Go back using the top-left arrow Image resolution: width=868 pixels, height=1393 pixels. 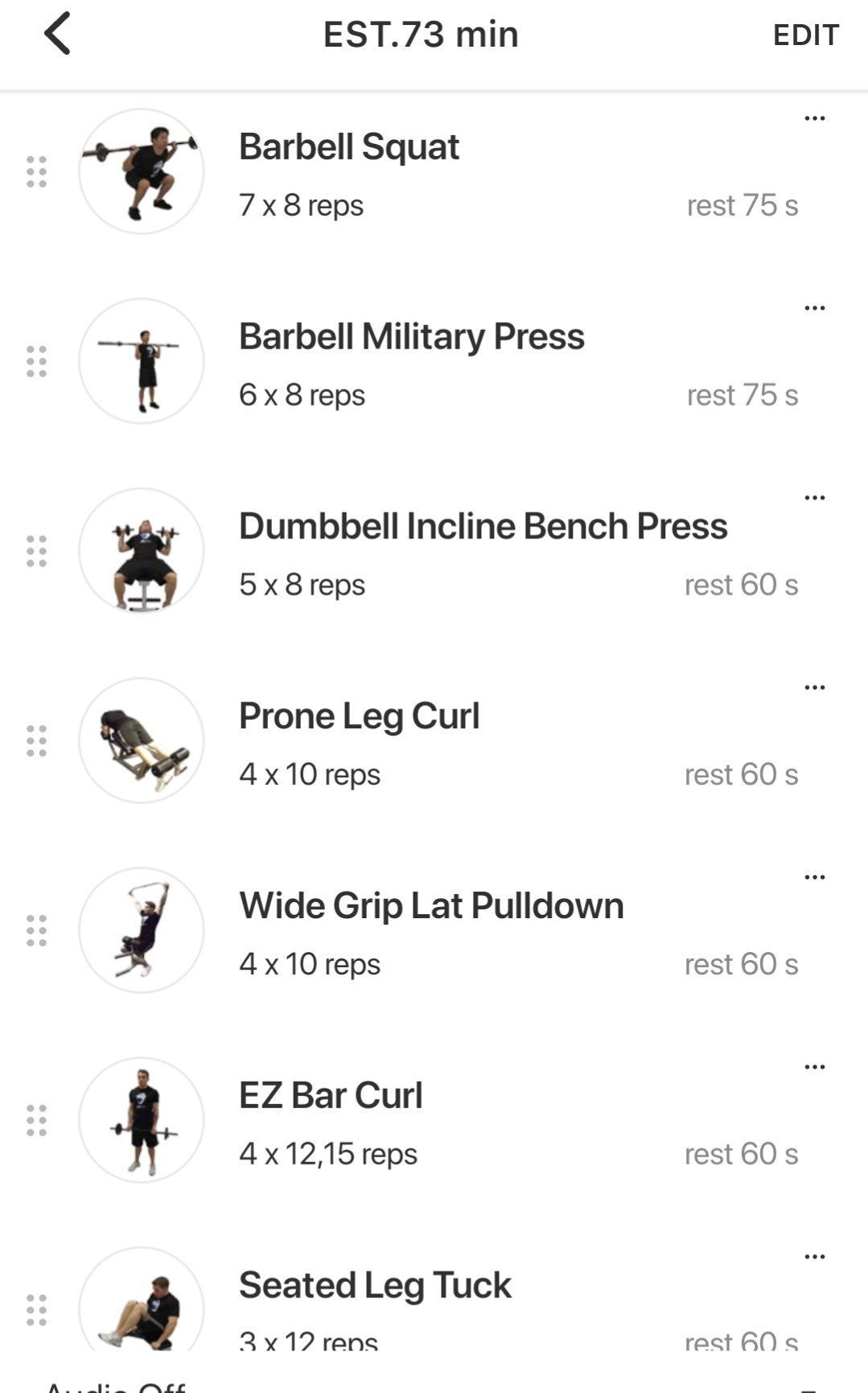(57, 34)
